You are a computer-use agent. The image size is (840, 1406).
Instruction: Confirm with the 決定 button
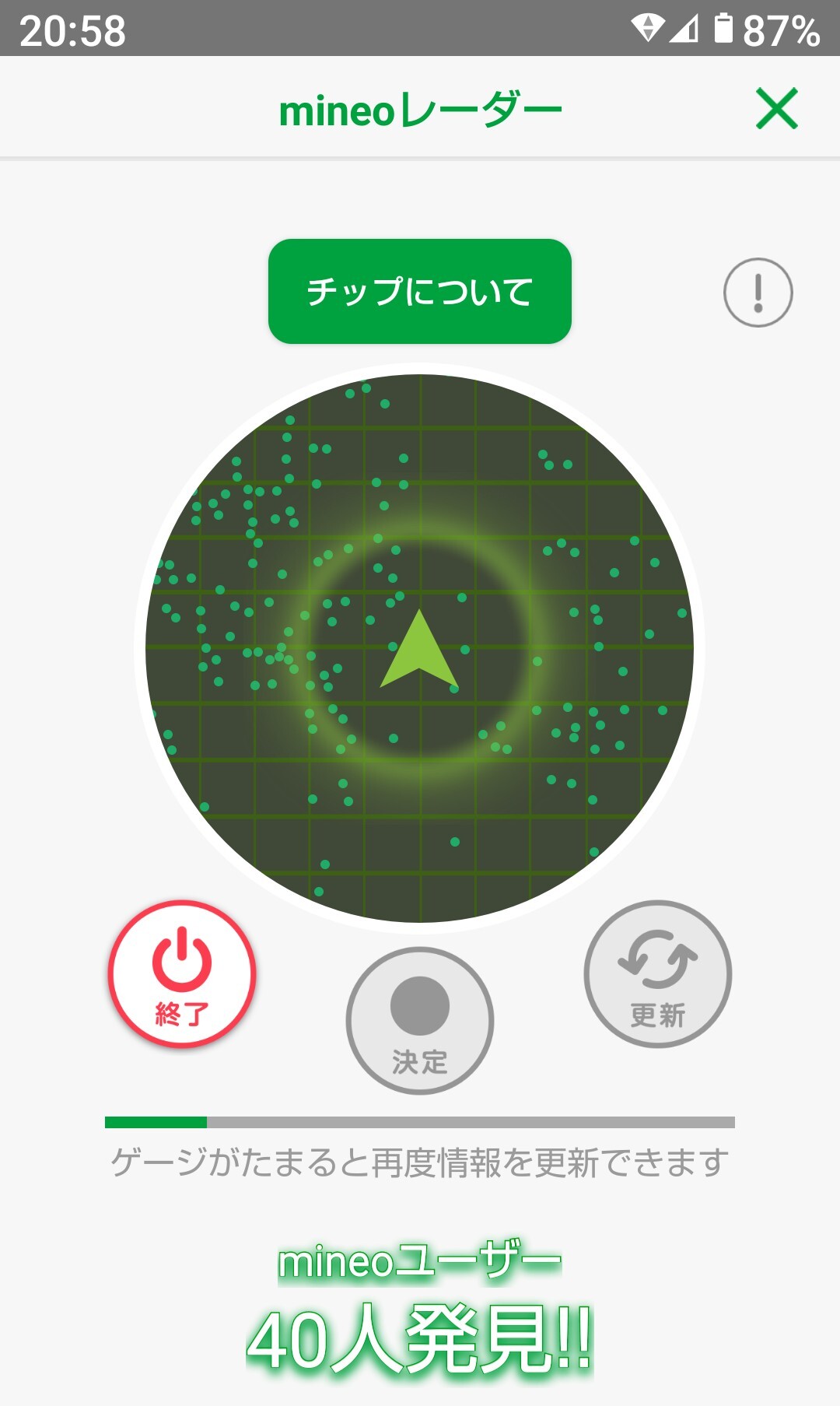[x=420, y=1020]
